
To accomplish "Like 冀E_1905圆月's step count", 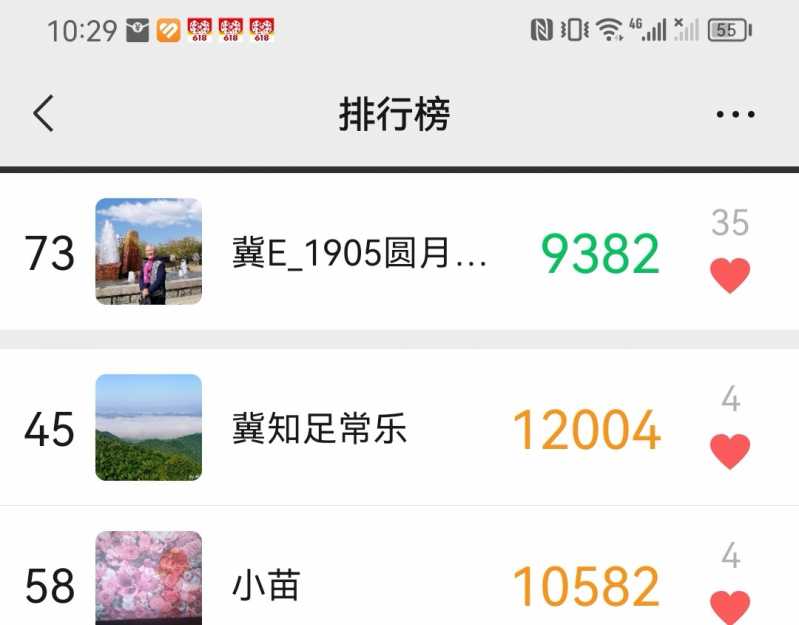I will tap(729, 275).
